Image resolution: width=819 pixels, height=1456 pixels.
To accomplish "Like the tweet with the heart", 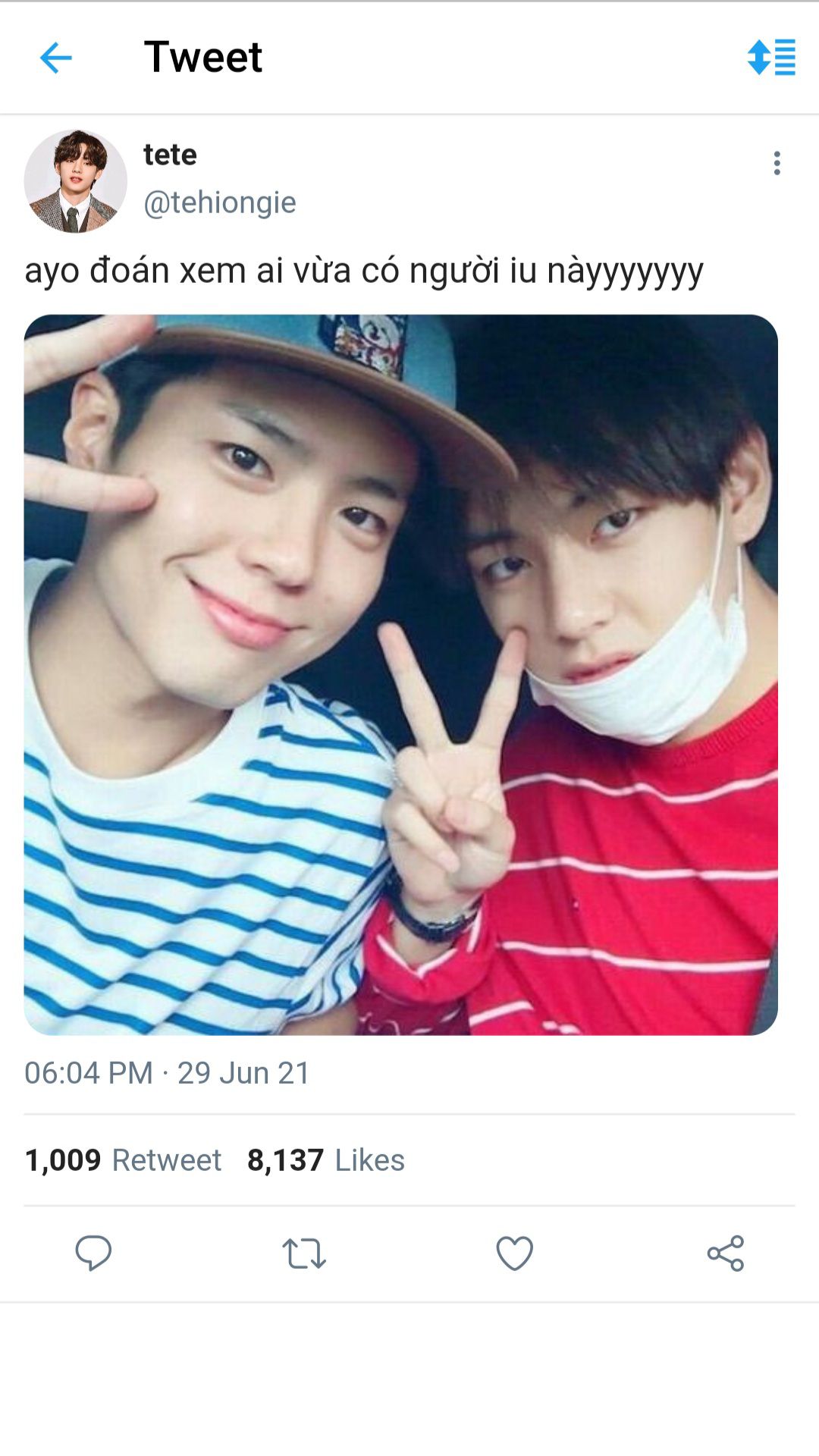I will click(x=515, y=1253).
